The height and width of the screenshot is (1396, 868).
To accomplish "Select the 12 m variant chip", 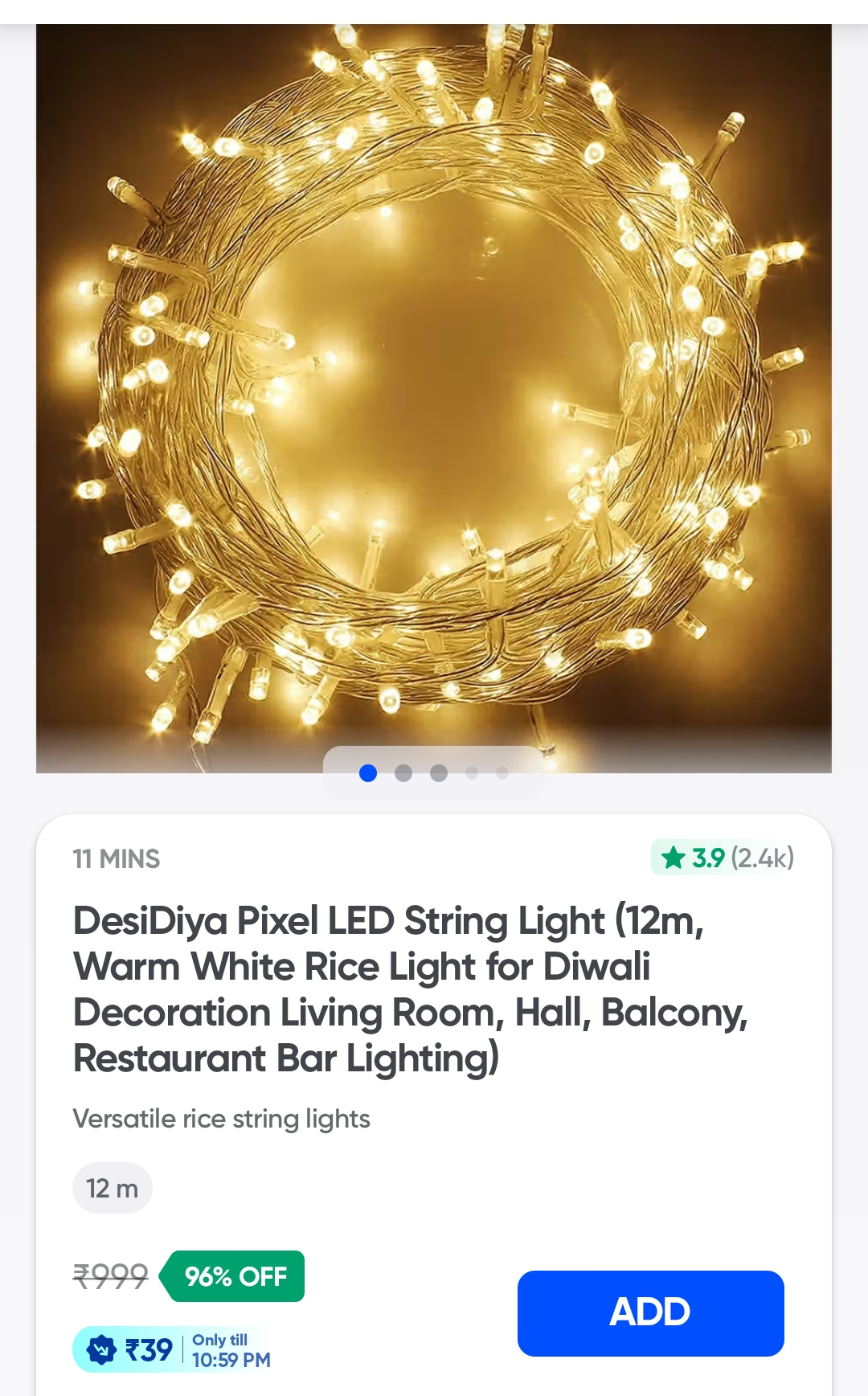I will point(112,1188).
